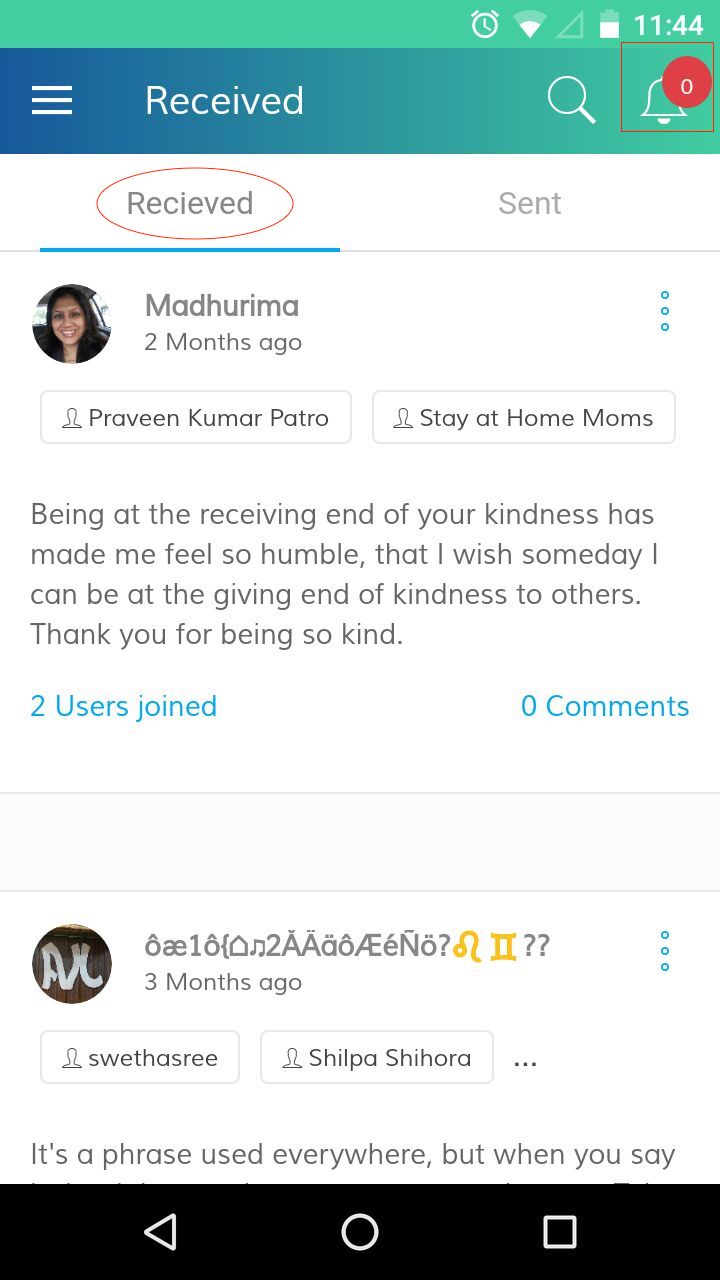Tap the Shilpa Shihora chip
This screenshot has height=1280, width=720.
point(377,1057)
